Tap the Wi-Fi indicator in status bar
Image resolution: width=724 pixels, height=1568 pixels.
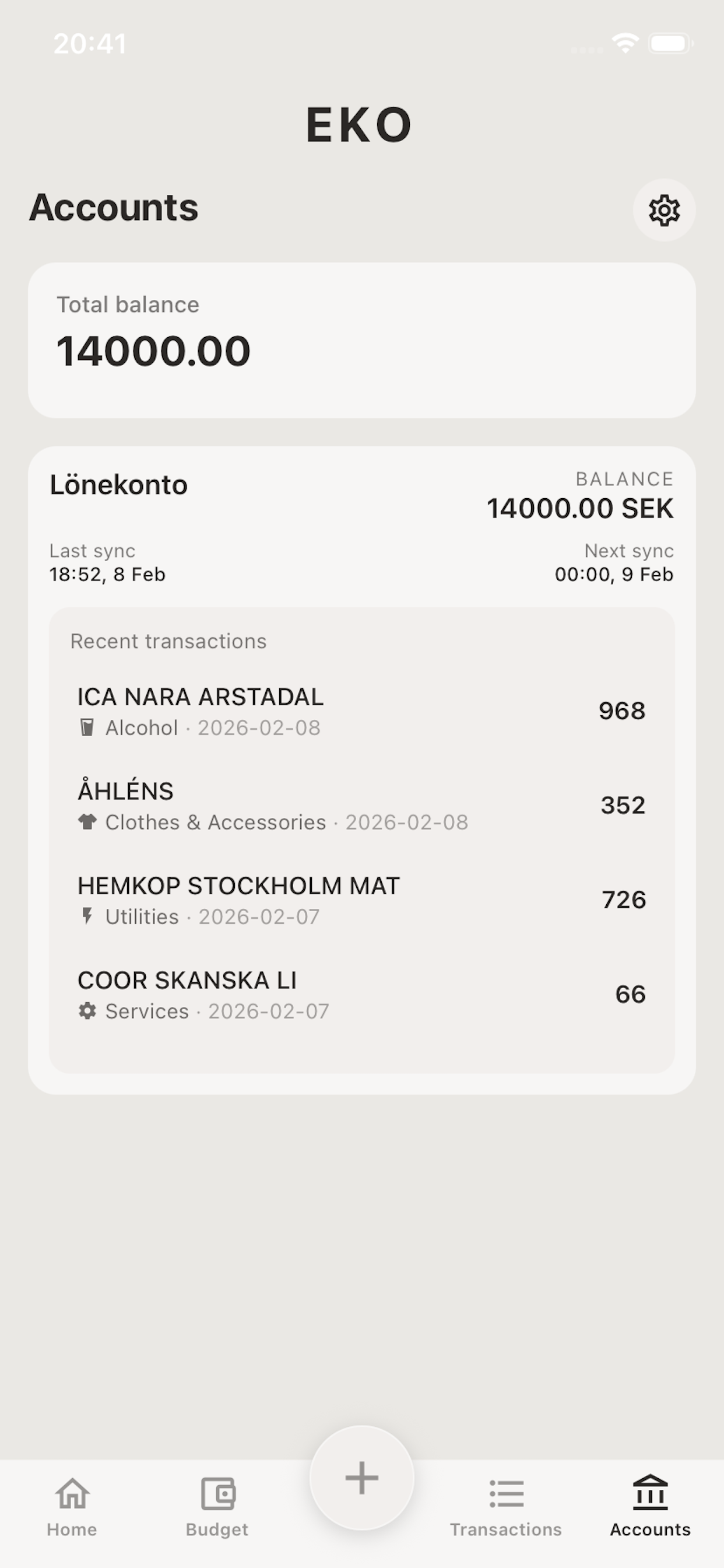tap(626, 41)
